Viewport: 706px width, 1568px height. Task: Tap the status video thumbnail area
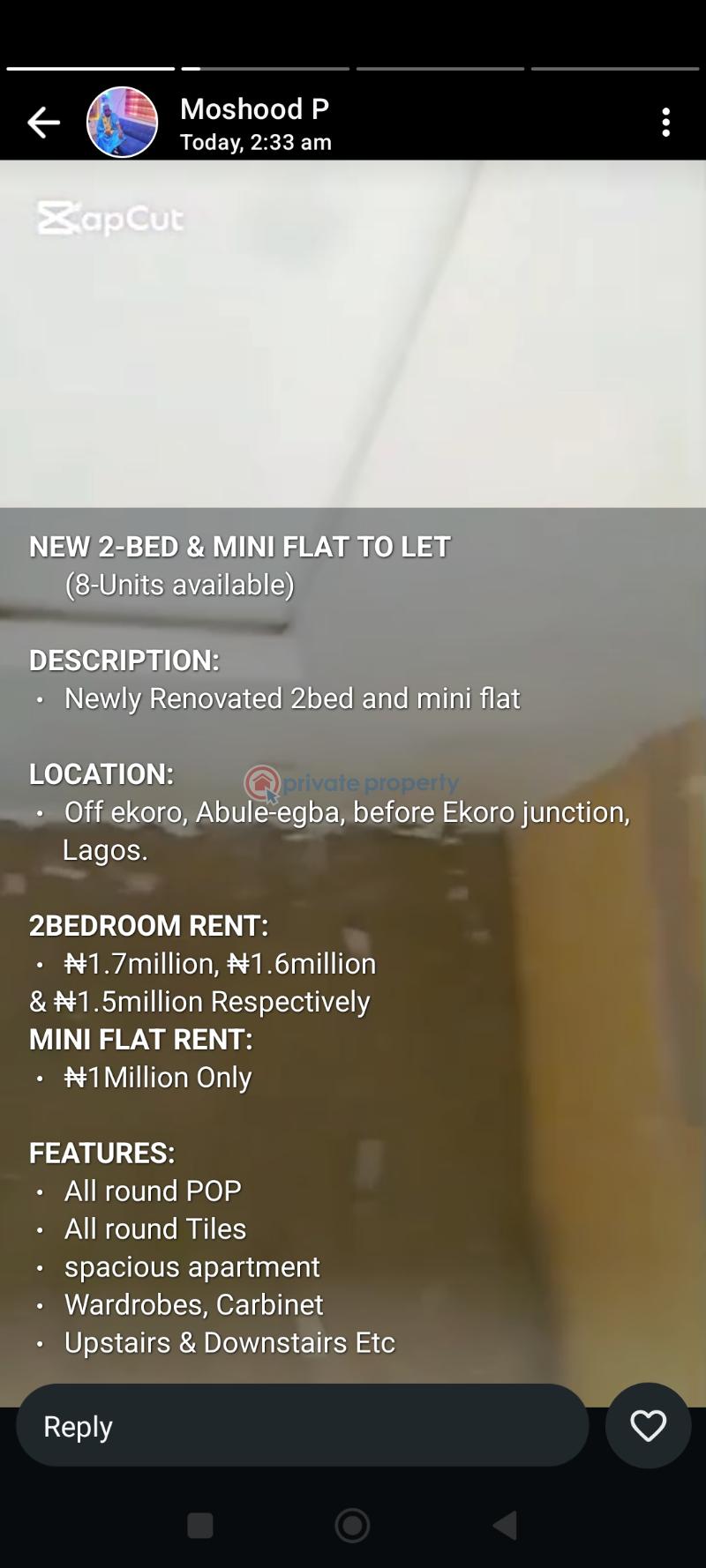[x=353, y=335]
